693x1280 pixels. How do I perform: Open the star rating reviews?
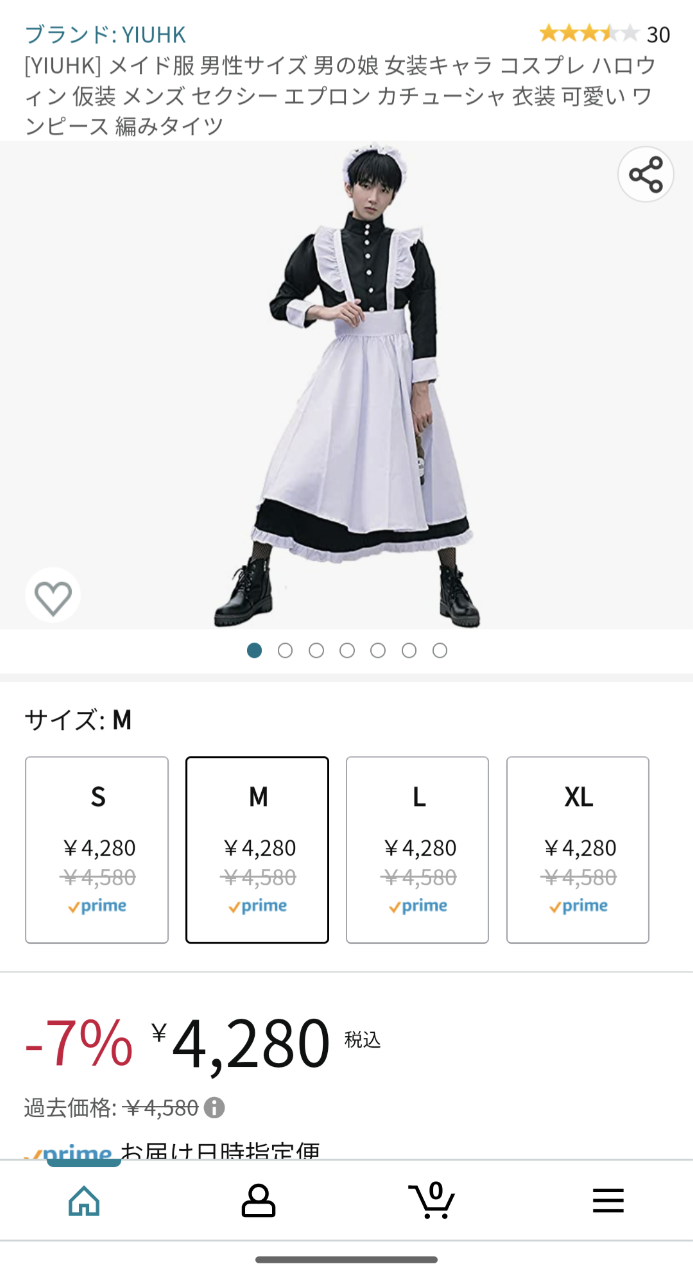[603, 34]
